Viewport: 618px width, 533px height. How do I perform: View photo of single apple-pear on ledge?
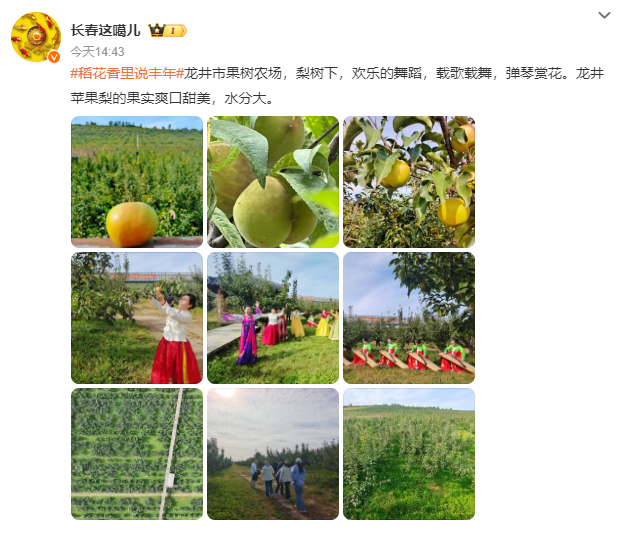(137, 182)
